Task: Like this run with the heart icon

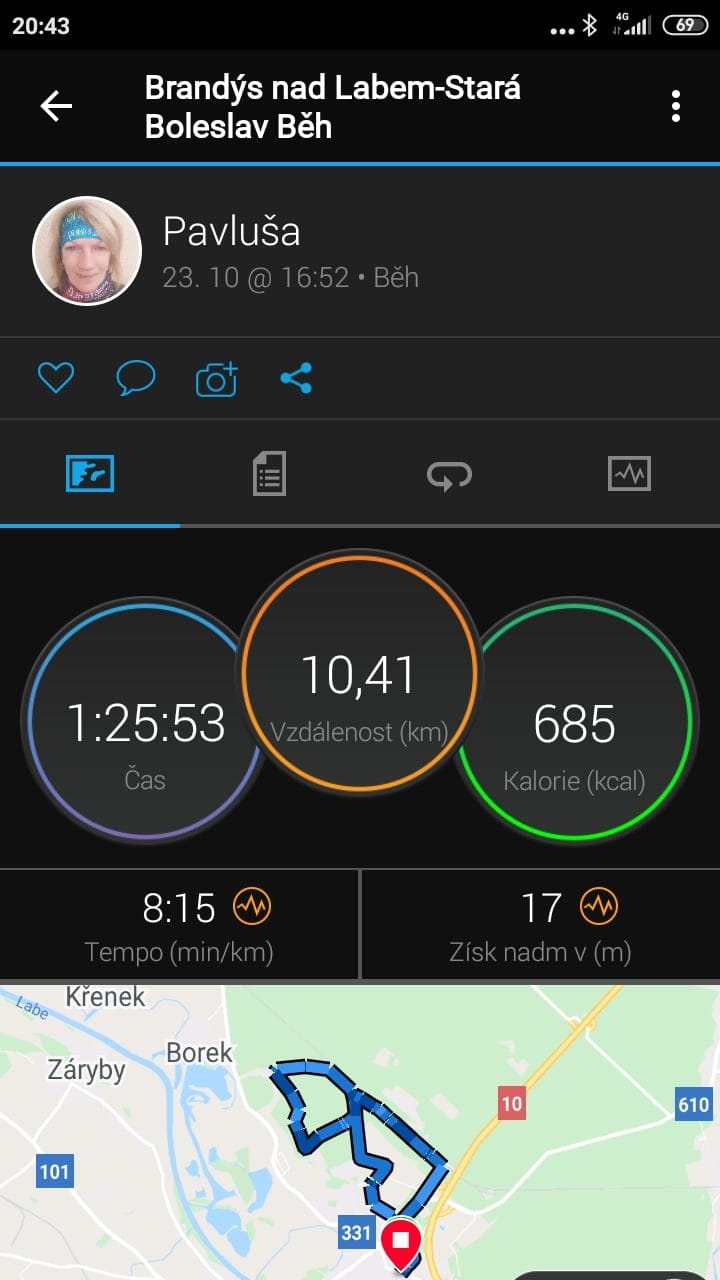Action: pos(56,378)
